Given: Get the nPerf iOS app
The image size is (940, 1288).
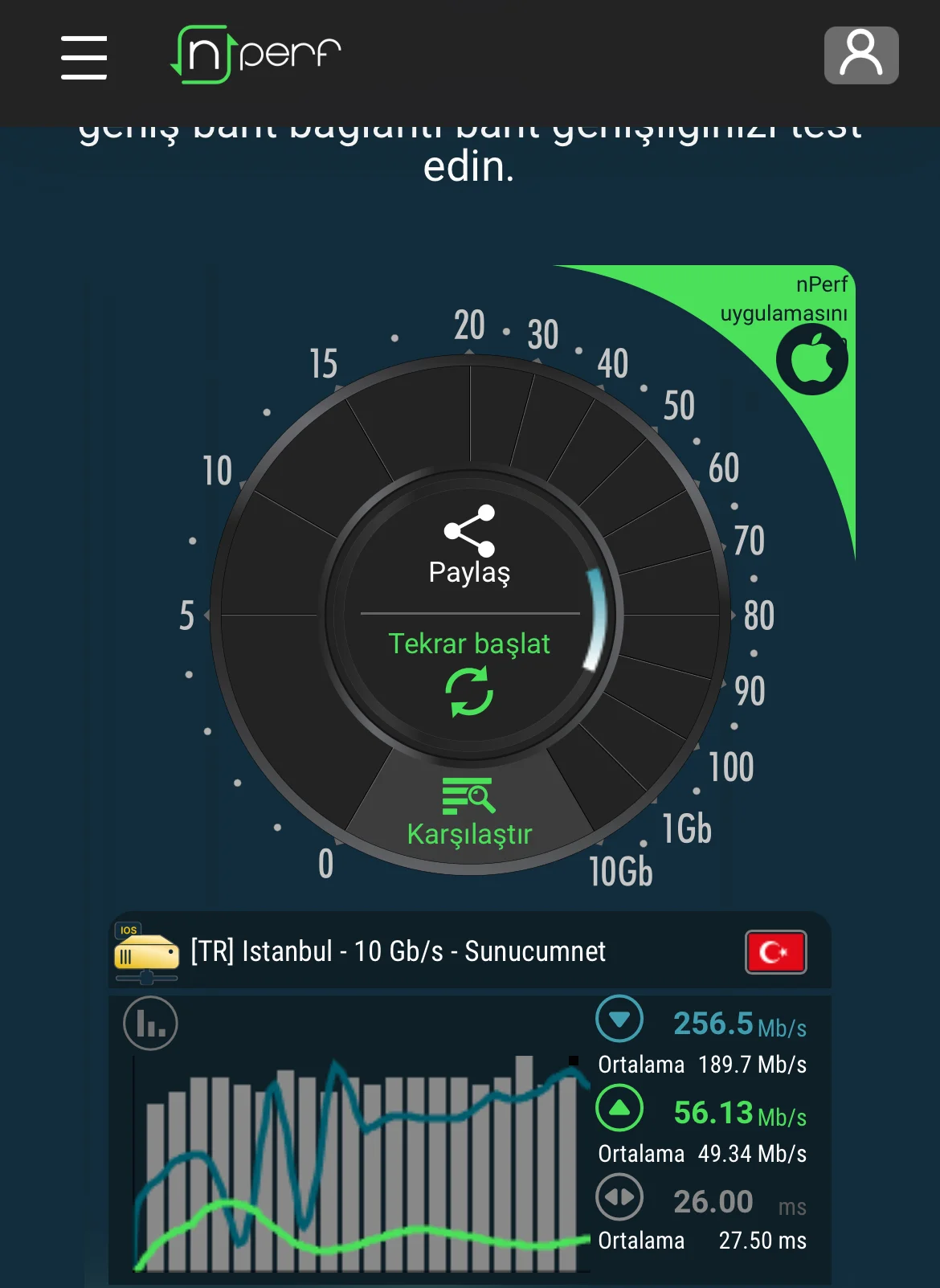Looking at the screenshot, I should click(x=811, y=358).
